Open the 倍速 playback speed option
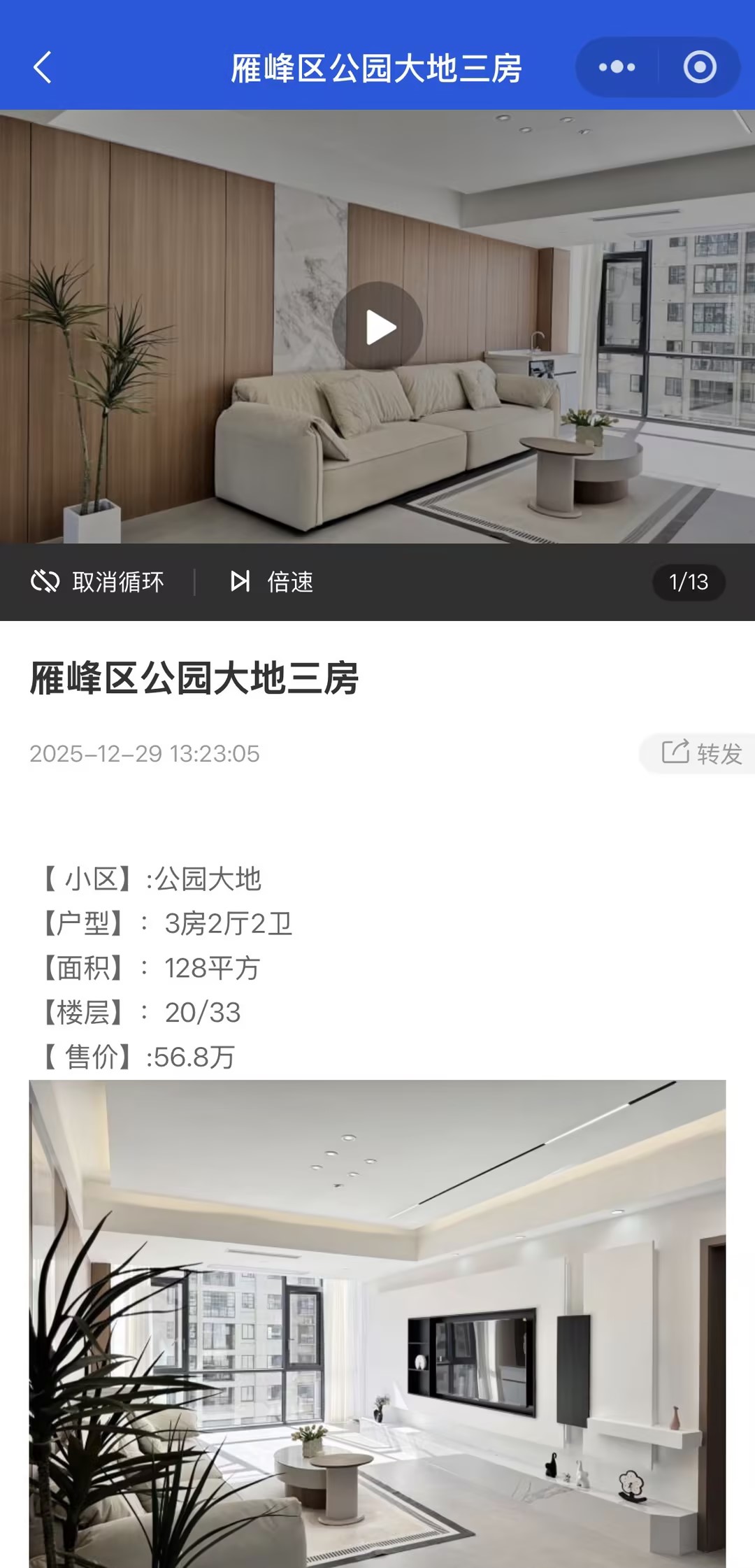Viewport: 755px width, 1568px height. tap(271, 582)
